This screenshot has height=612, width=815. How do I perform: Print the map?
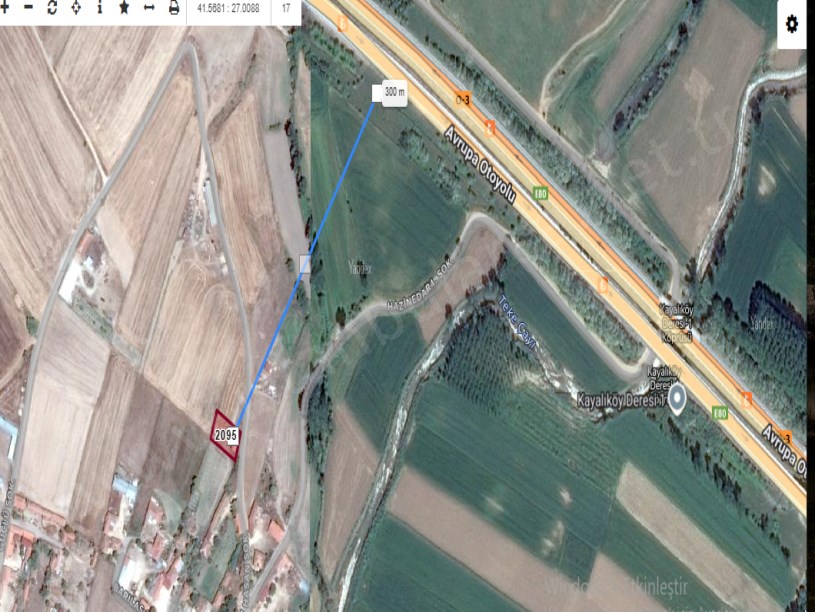(174, 8)
